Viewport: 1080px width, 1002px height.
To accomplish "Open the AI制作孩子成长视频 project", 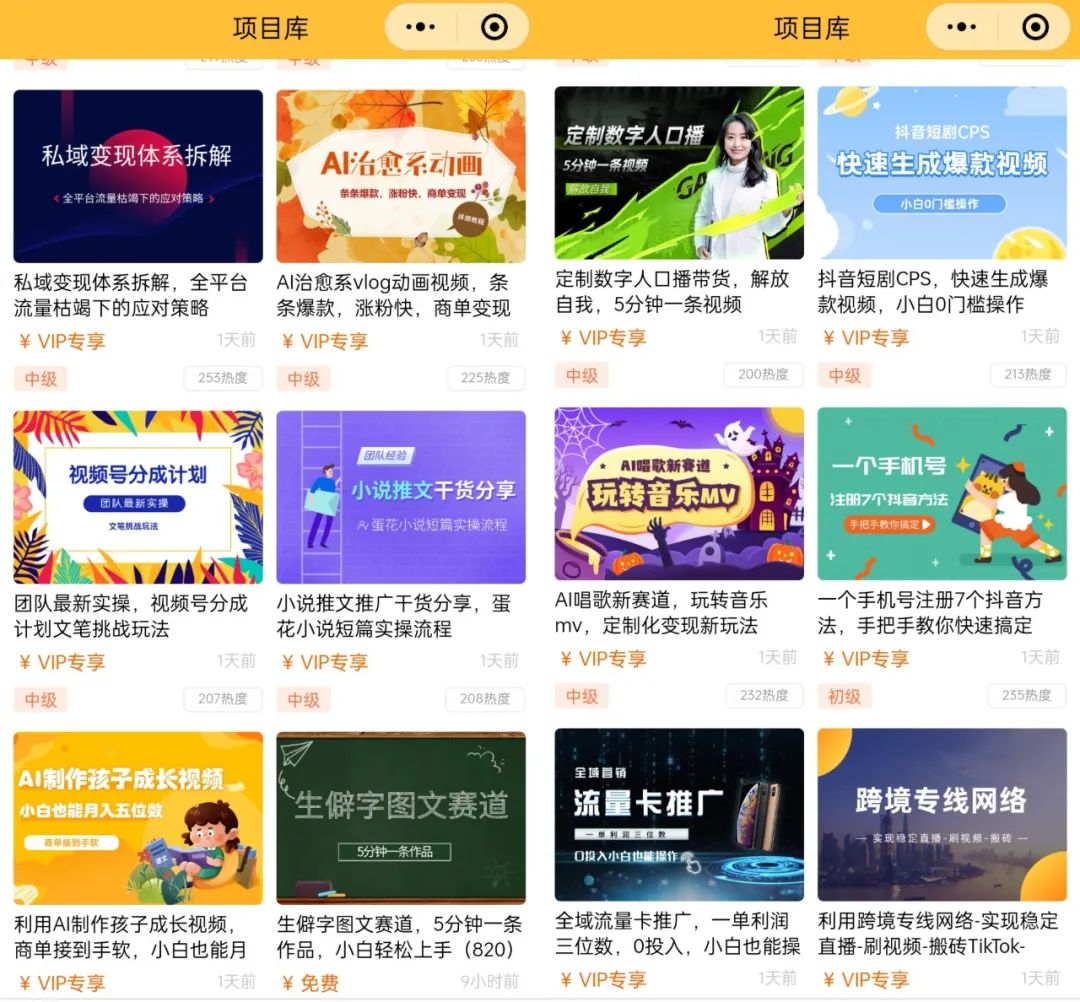I will (x=138, y=818).
